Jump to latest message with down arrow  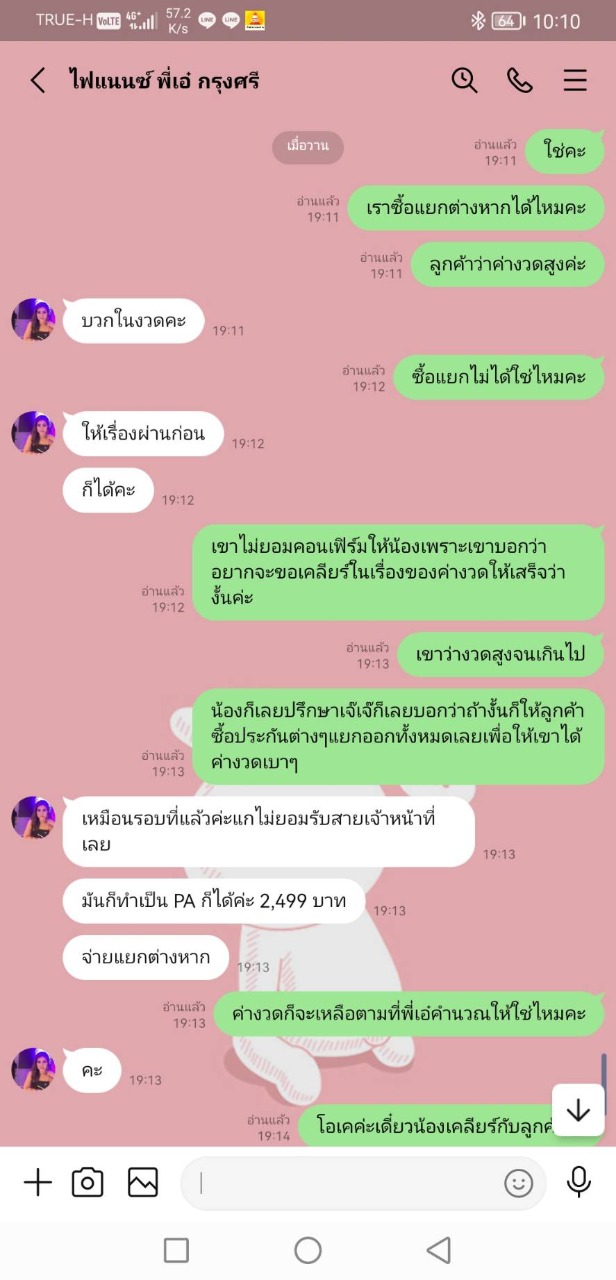(578, 1111)
